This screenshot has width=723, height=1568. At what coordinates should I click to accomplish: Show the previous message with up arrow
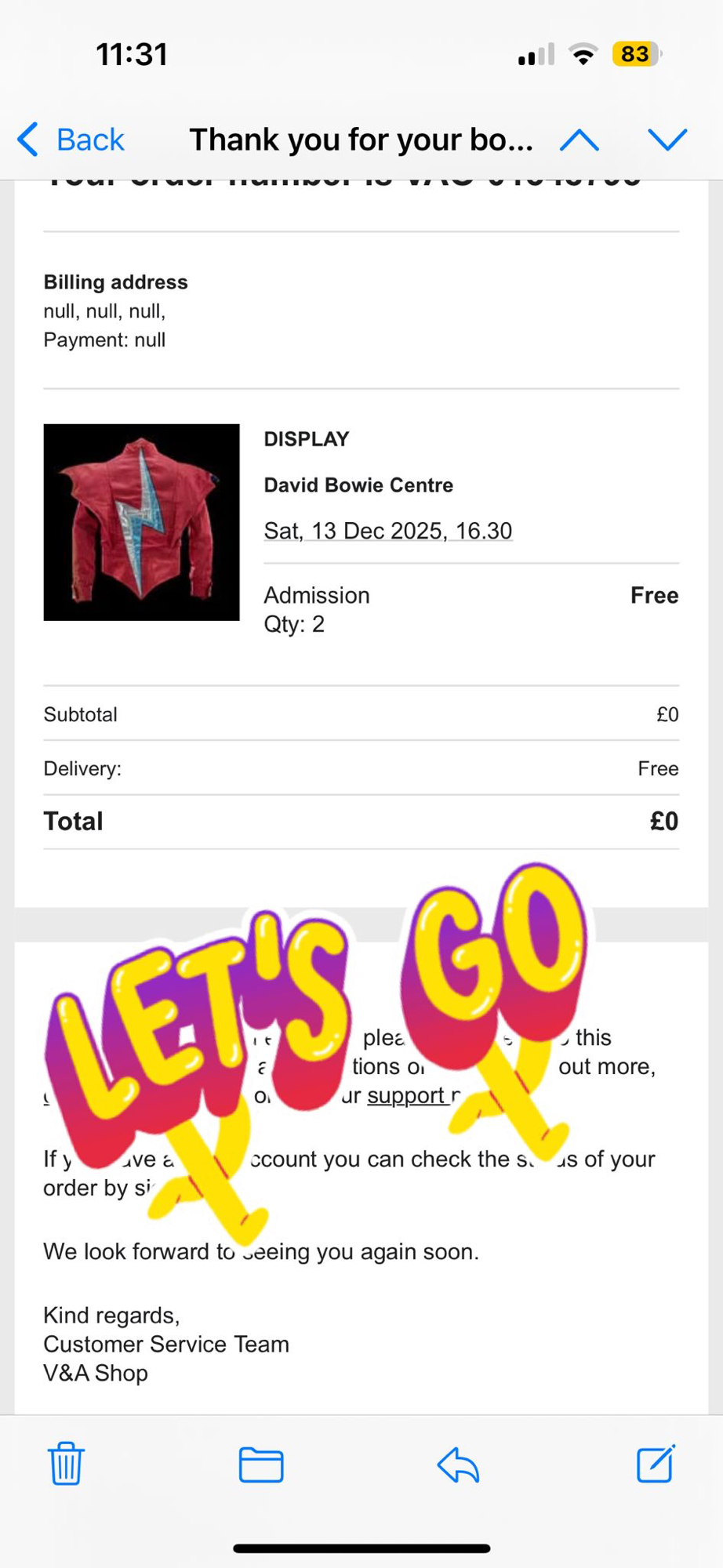coord(579,140)
